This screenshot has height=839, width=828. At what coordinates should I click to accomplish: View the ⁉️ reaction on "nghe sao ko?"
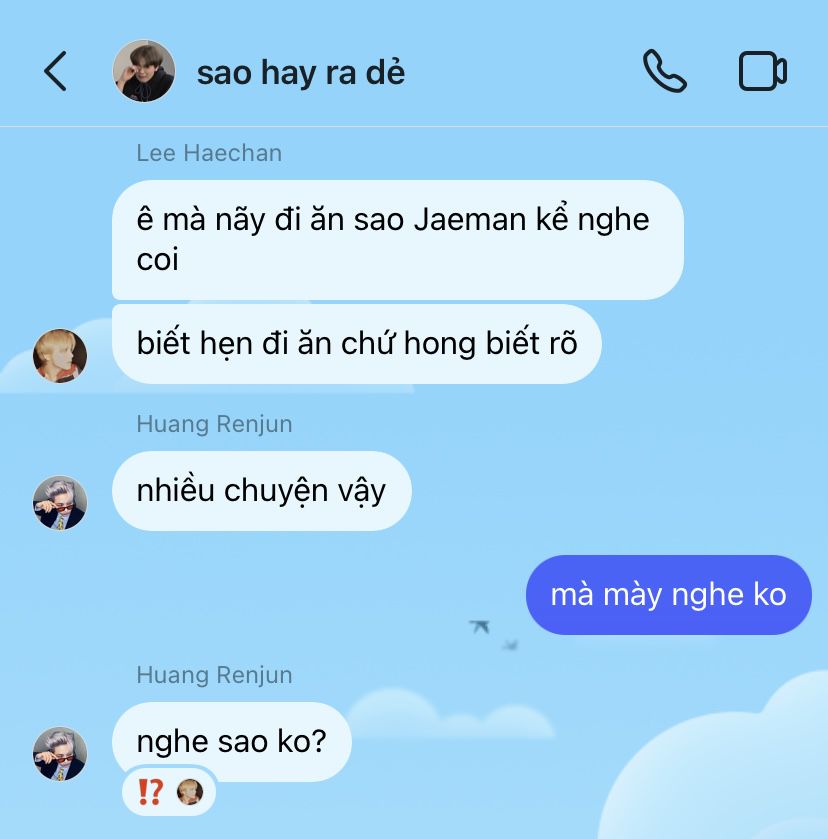[169, 792]
